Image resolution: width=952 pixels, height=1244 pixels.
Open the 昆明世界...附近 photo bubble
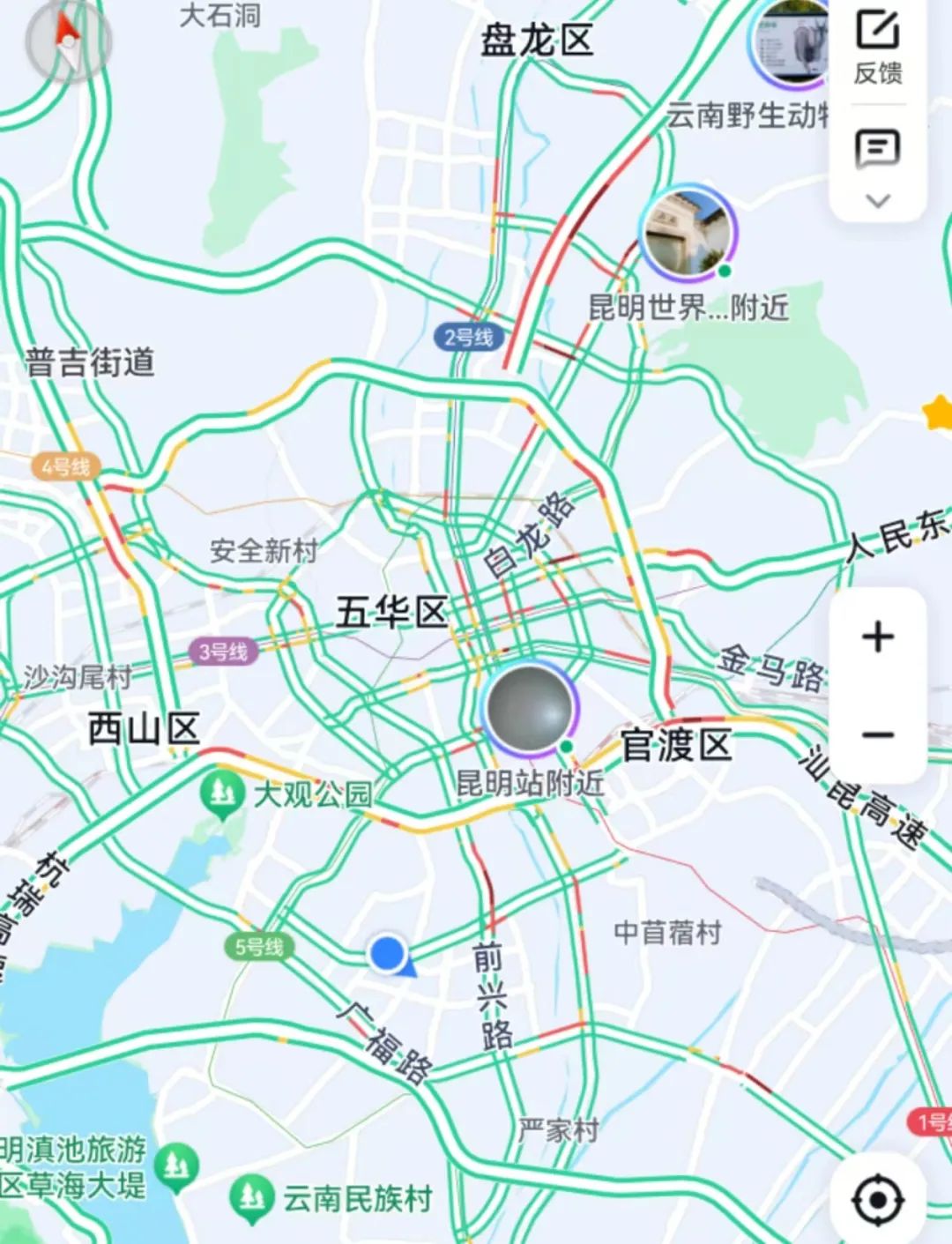tap(688, 233)
